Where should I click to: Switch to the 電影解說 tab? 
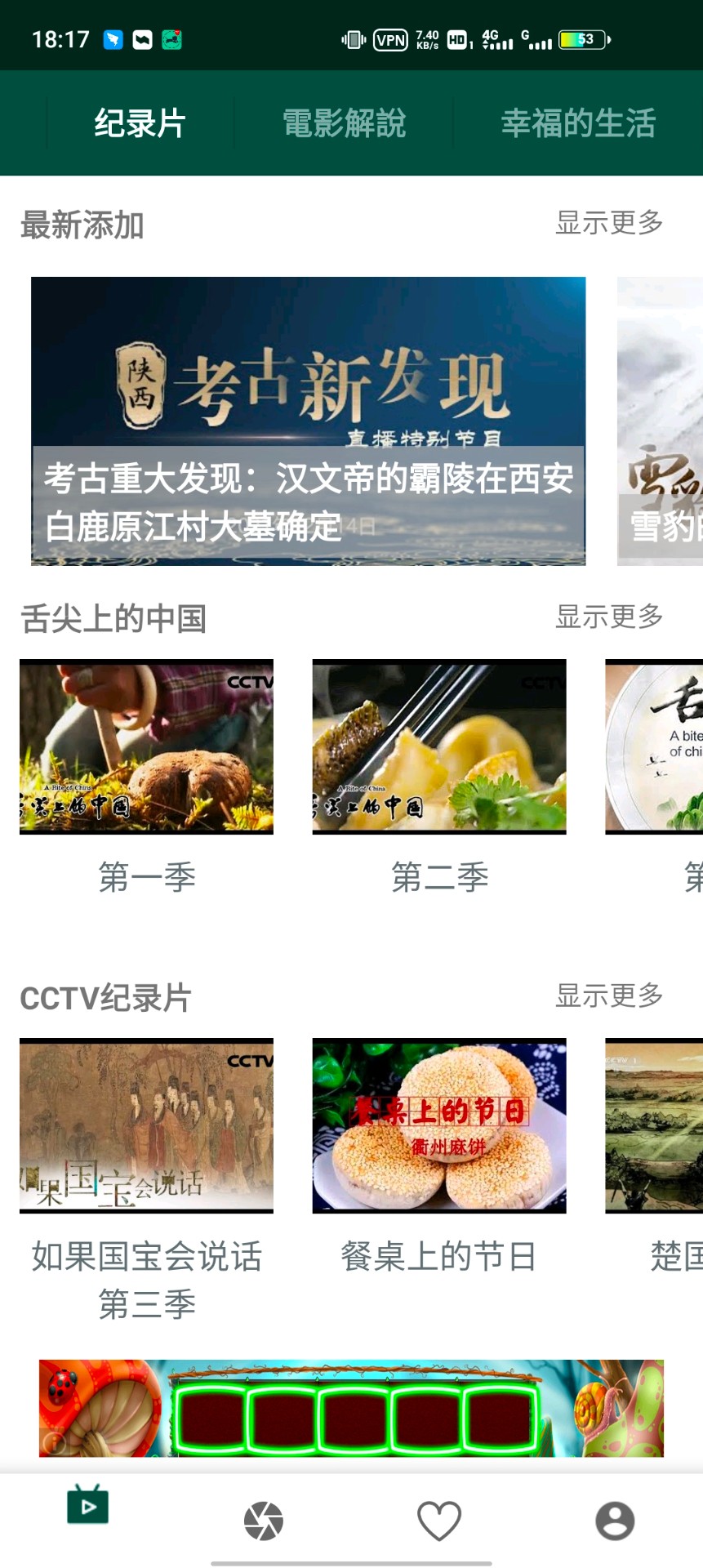[x=343, y=122]
